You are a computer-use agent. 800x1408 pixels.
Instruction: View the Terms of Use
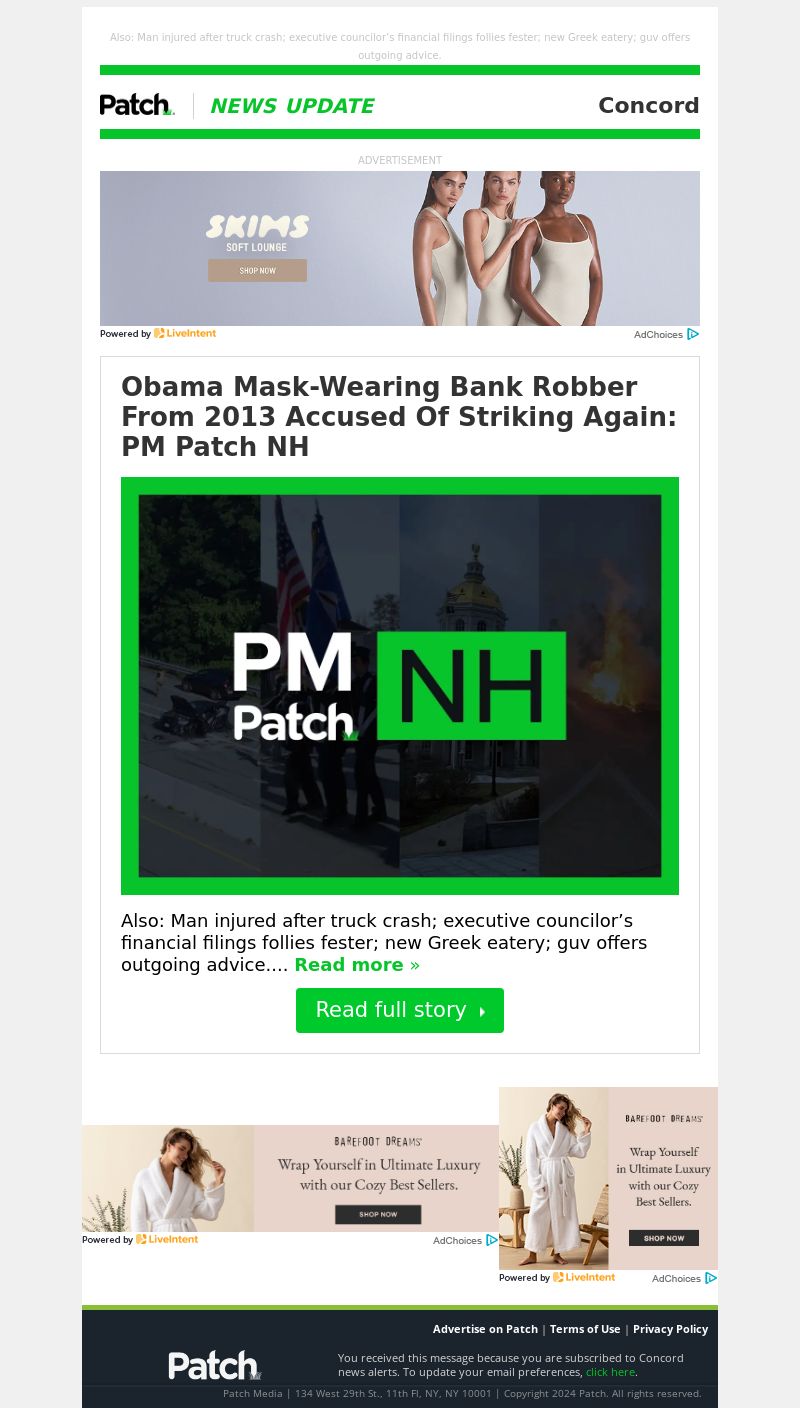point(585,1329)
